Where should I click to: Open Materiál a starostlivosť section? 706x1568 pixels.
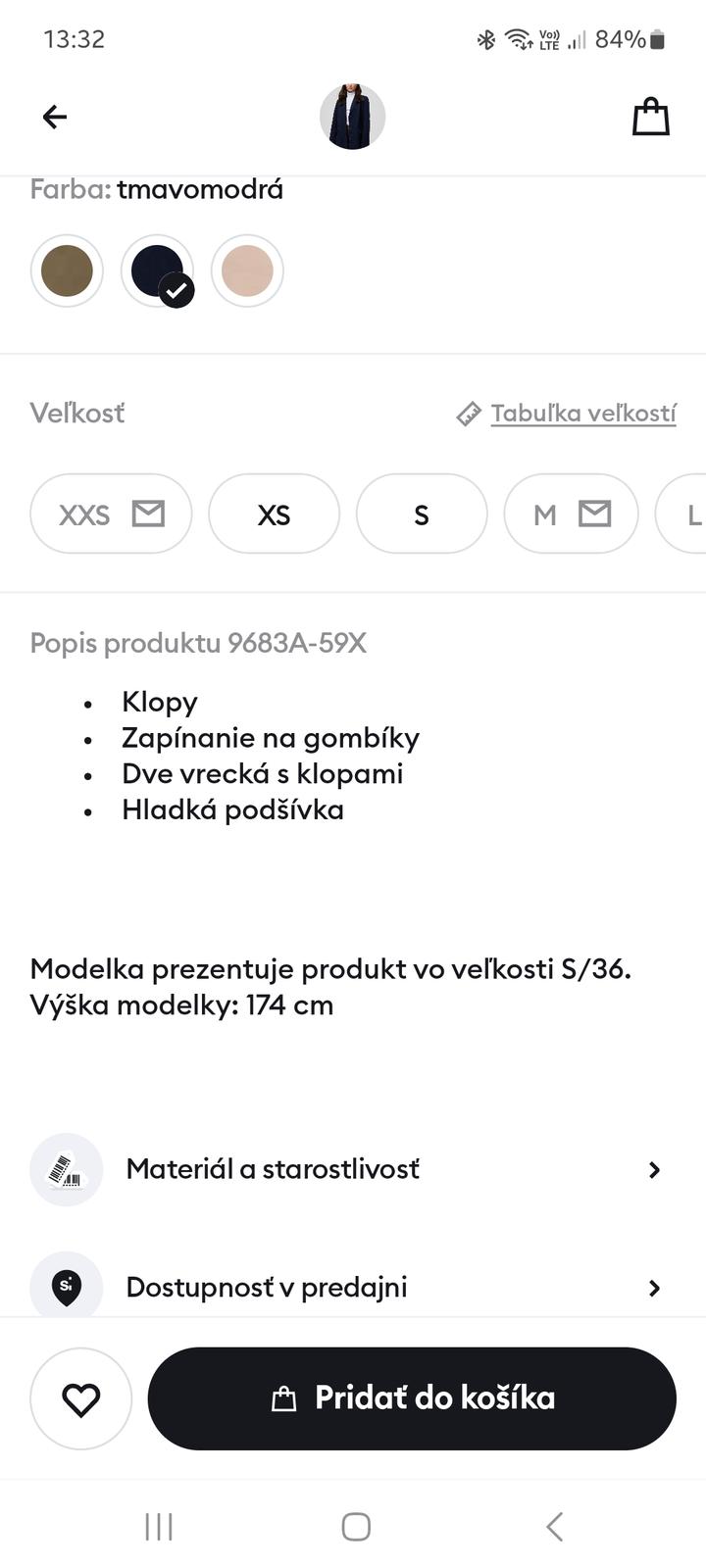point(353,1169)
